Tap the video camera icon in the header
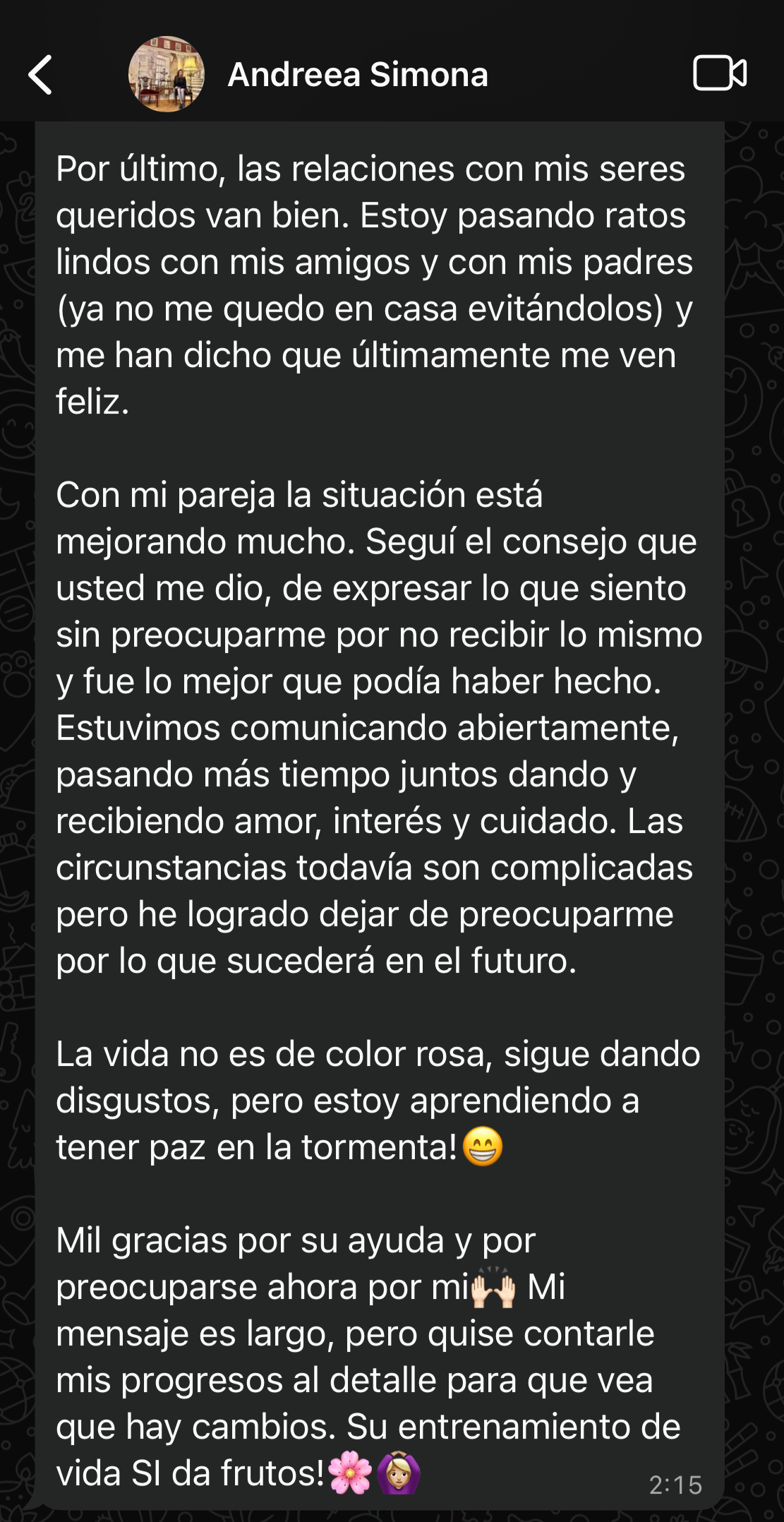The width and height of the screenshot is (784, 1522). (721, 73)
